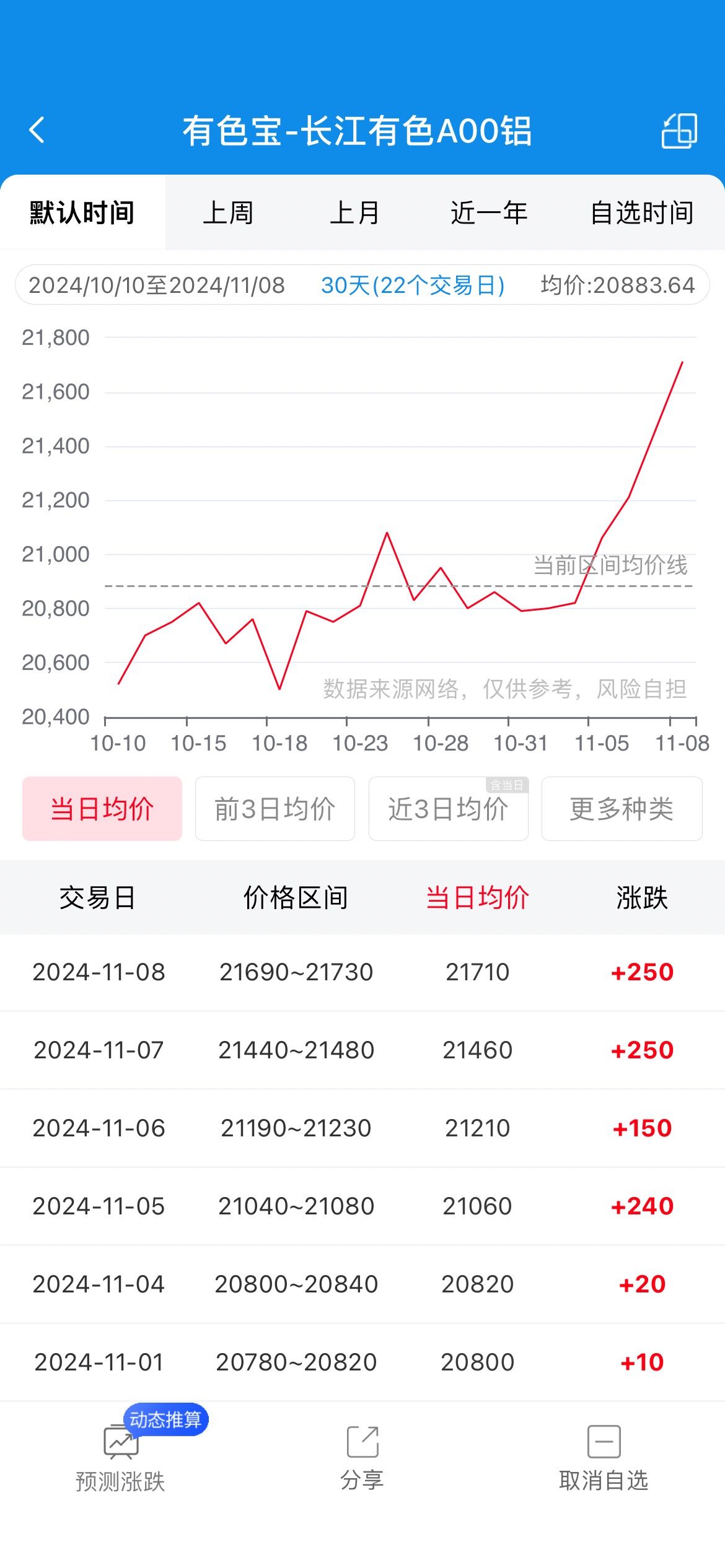Switch to the 上周 tab
The image size is (725, 1568).
tap(228, 212)
